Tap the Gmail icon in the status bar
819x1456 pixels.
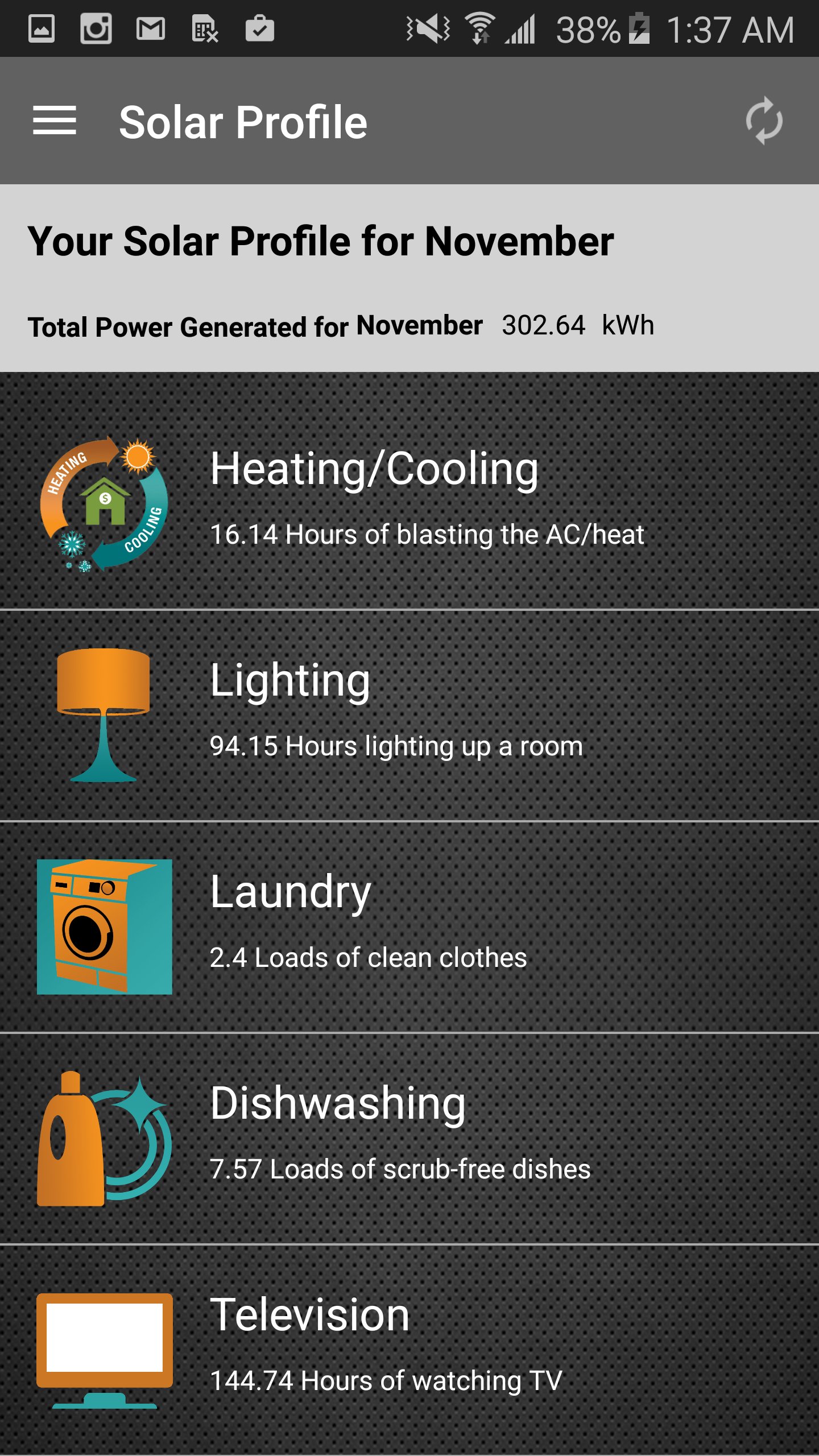click(x=150, y=27)
